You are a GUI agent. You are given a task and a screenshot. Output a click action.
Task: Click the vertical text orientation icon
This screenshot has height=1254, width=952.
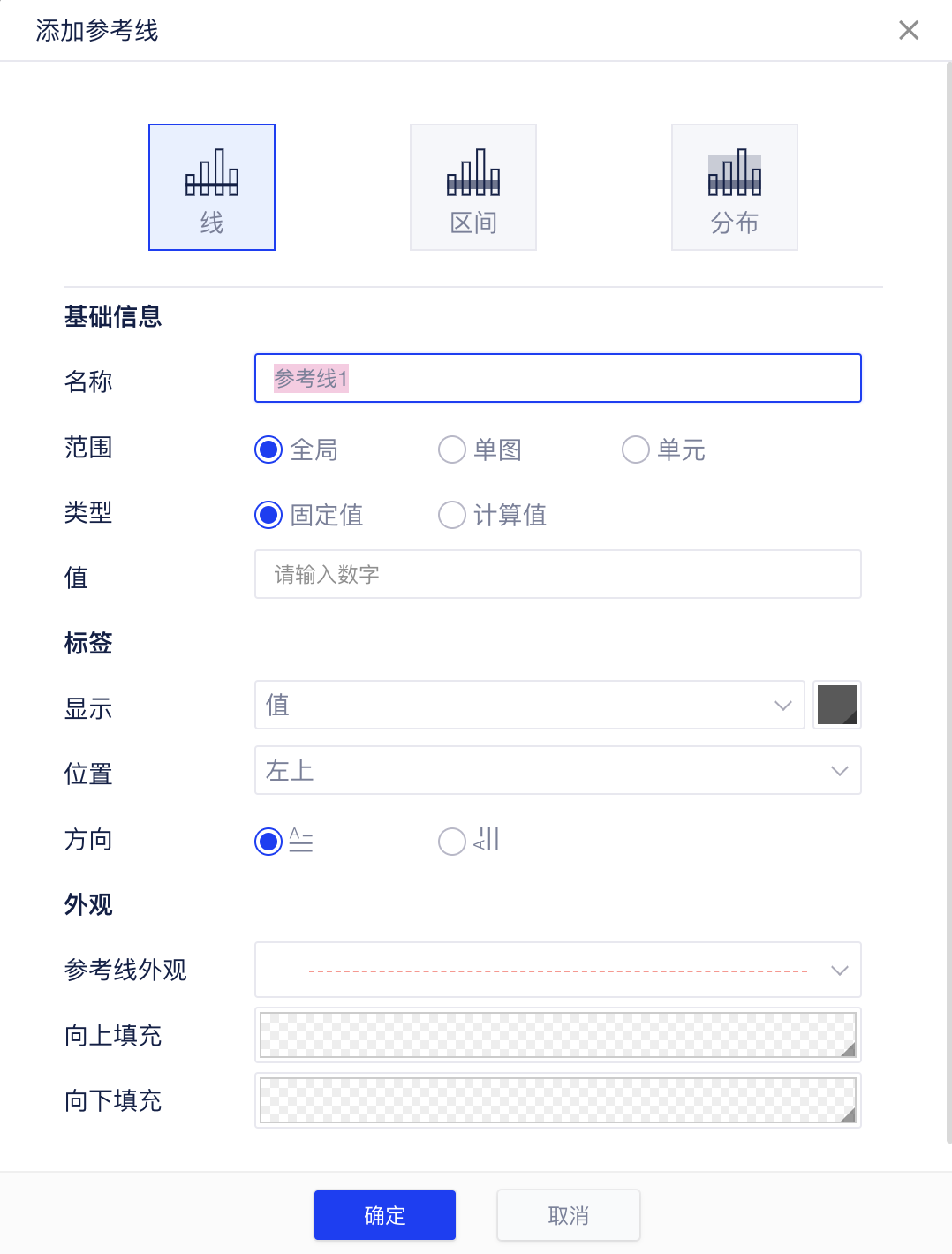487,840
